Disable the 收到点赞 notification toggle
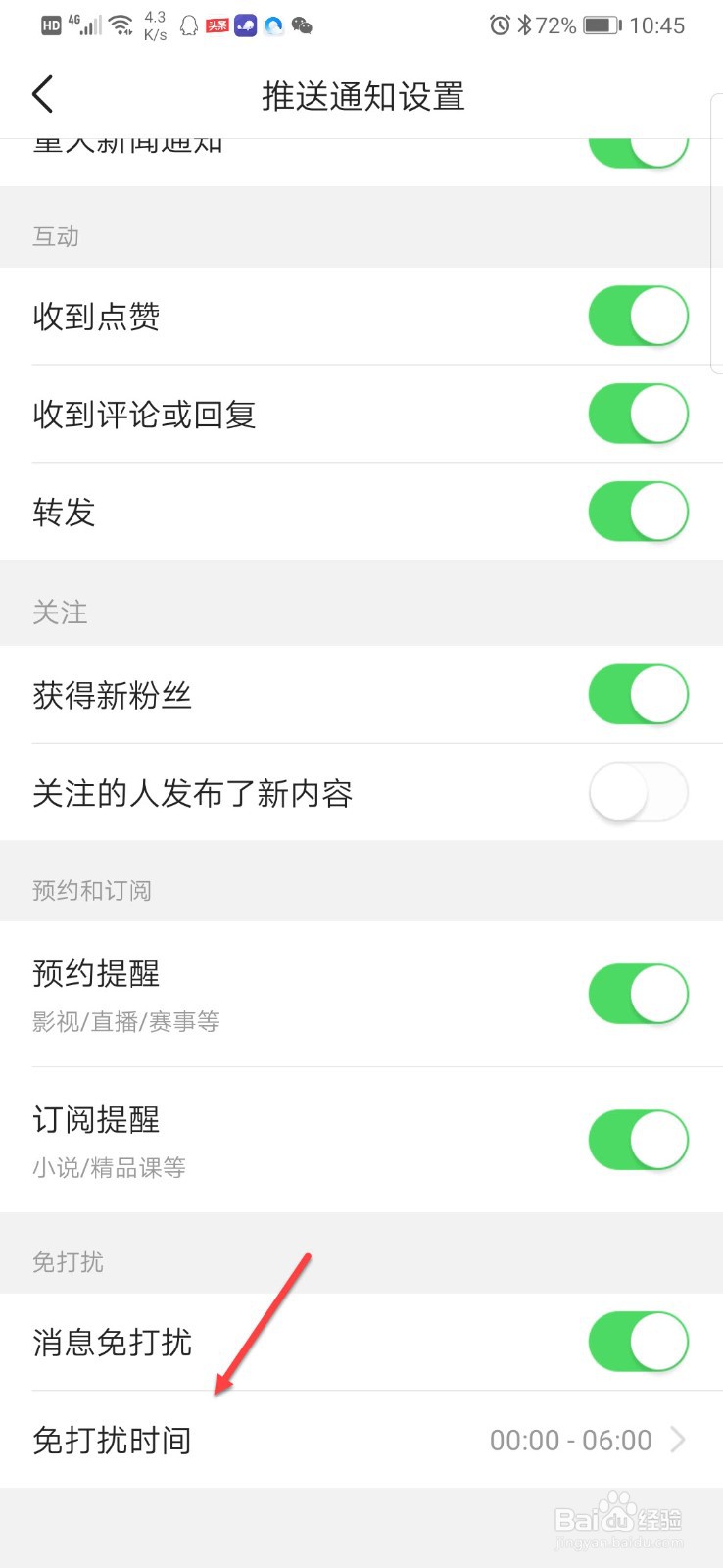This screenshot has height=1568, width=723. pyautogui.click(x=638, y=316)
